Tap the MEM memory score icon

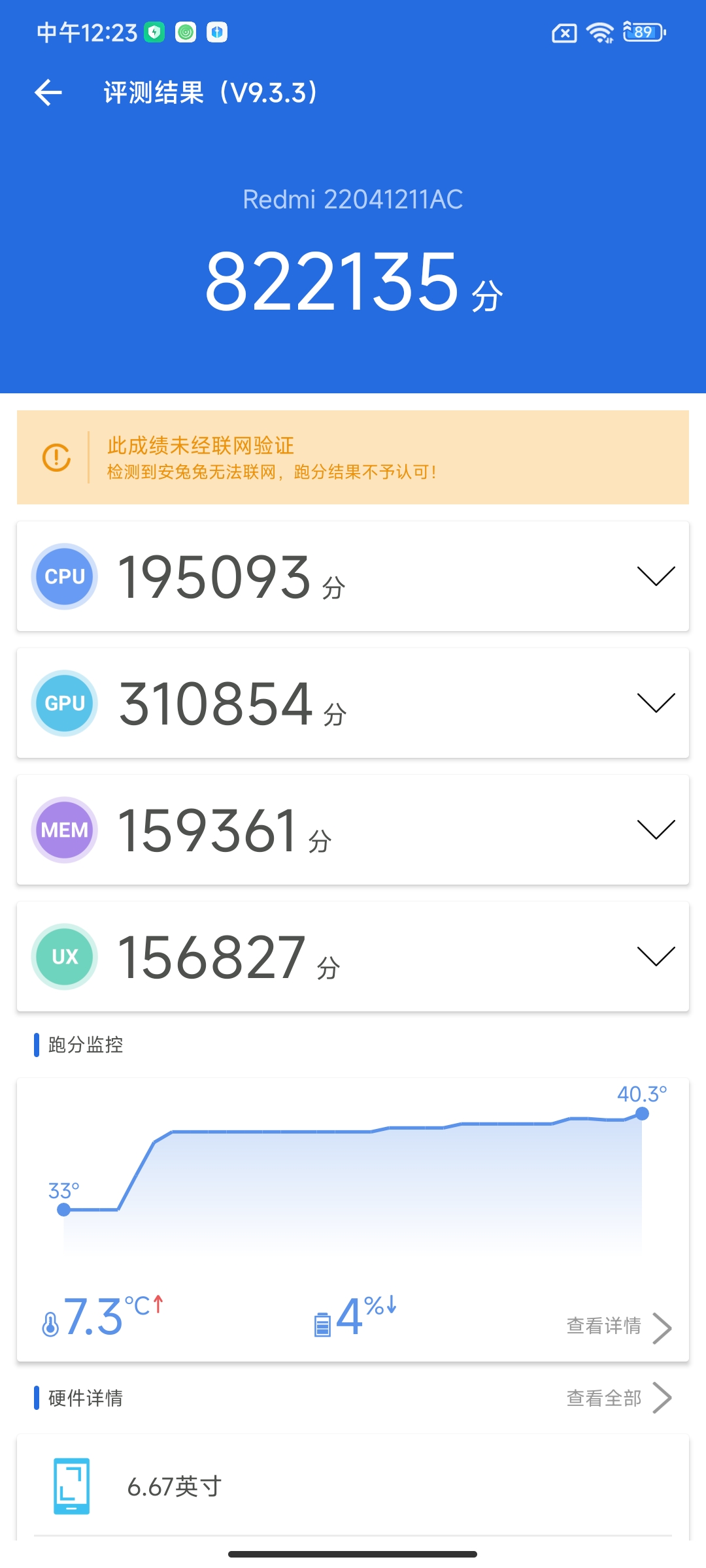[x=63, y=830]
